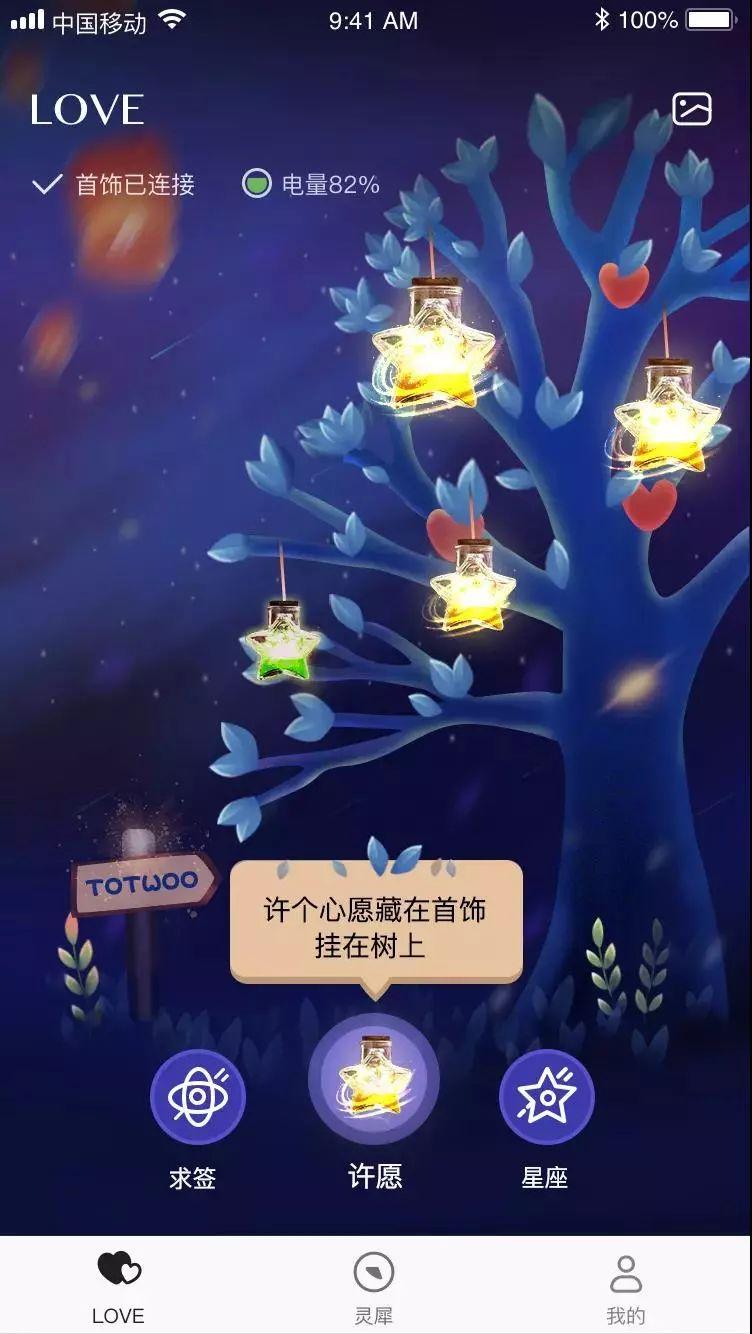752x1334 pixels.
Task: Tap the 许愿 wish bottle button
Action: click(374, 1078)
